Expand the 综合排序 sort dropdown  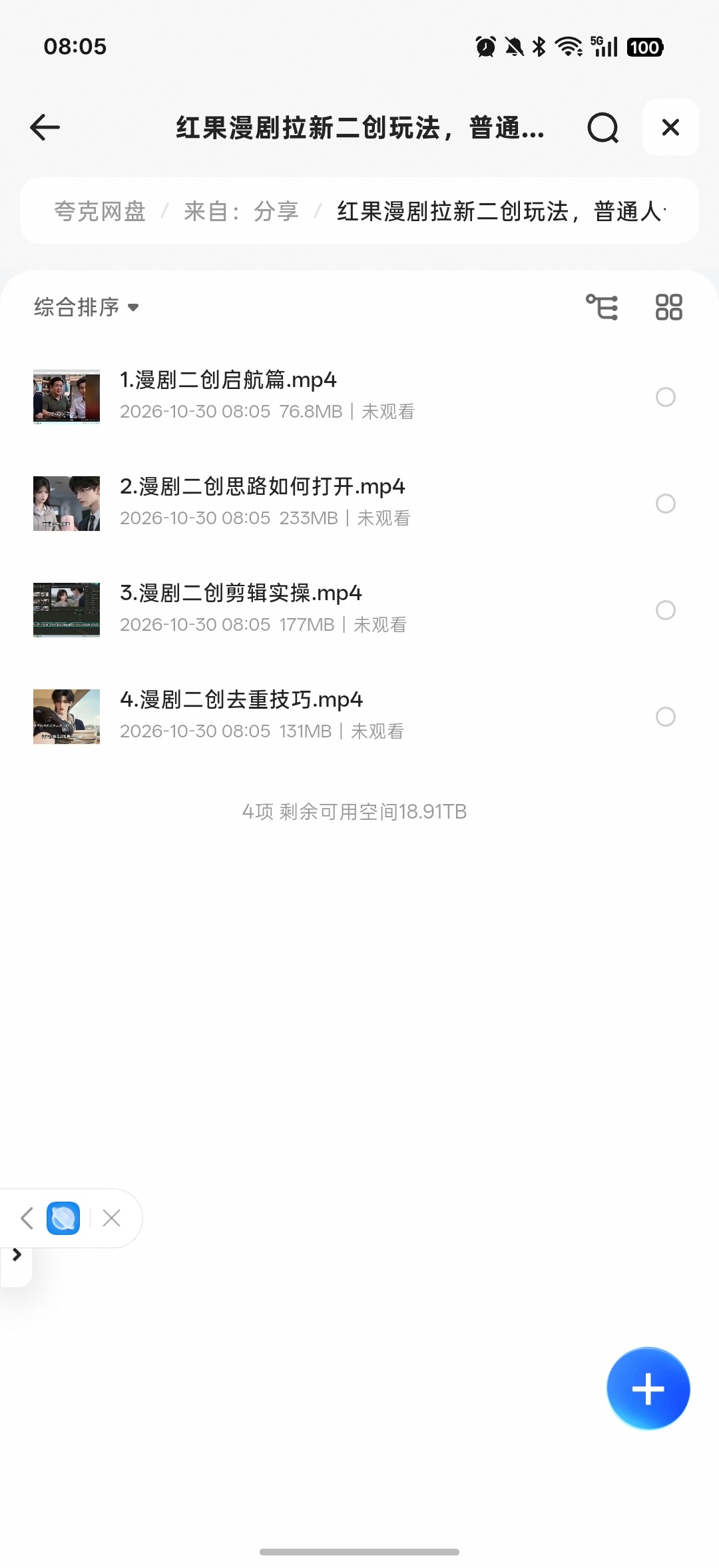(87, 307)
